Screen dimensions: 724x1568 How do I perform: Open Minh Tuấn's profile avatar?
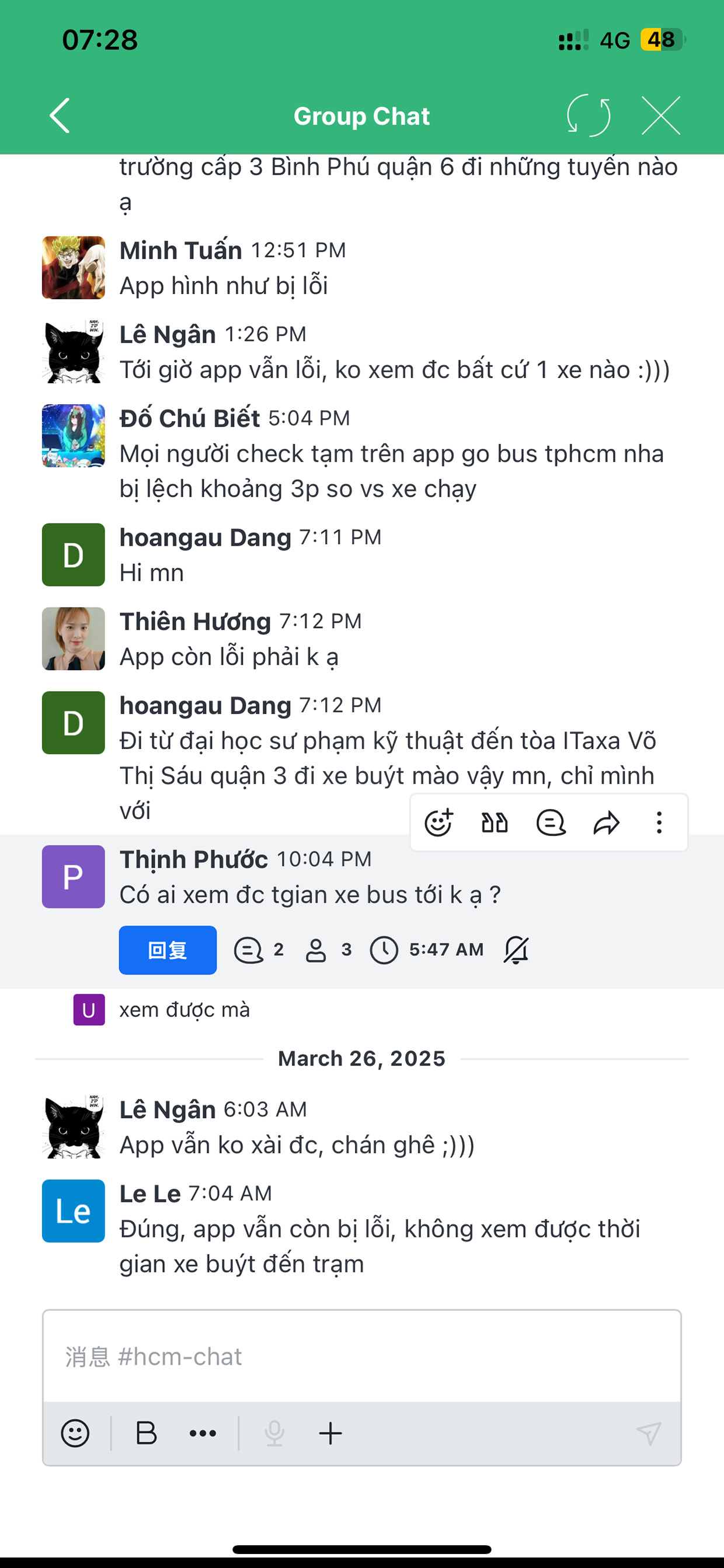(73, 268)
